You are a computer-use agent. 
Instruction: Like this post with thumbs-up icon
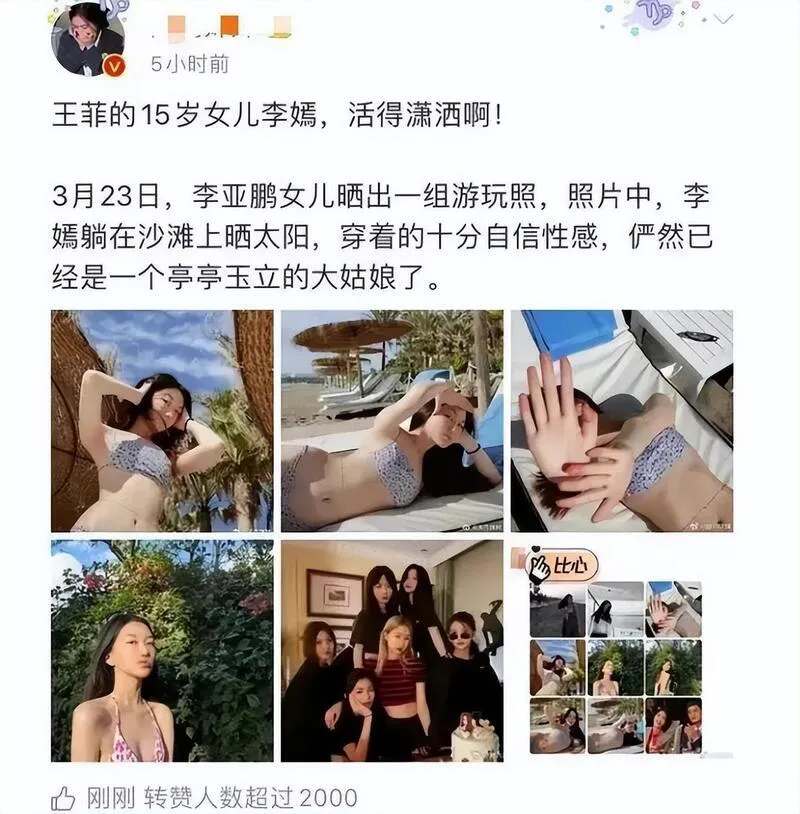[x=63, y=797]
